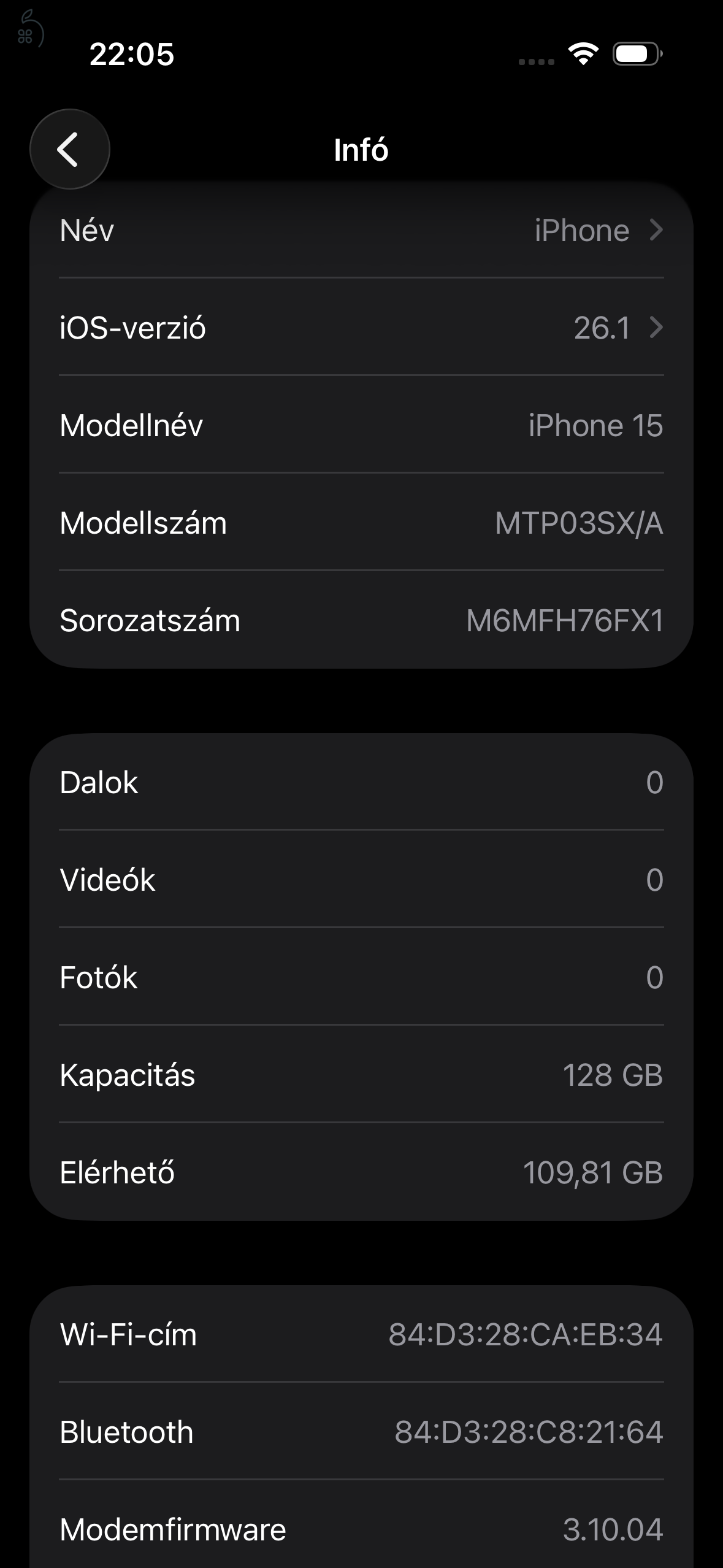Tap the Sorozatszám serial number row
This screenshot has width=723, height=1568.
[x=361, y=621]
